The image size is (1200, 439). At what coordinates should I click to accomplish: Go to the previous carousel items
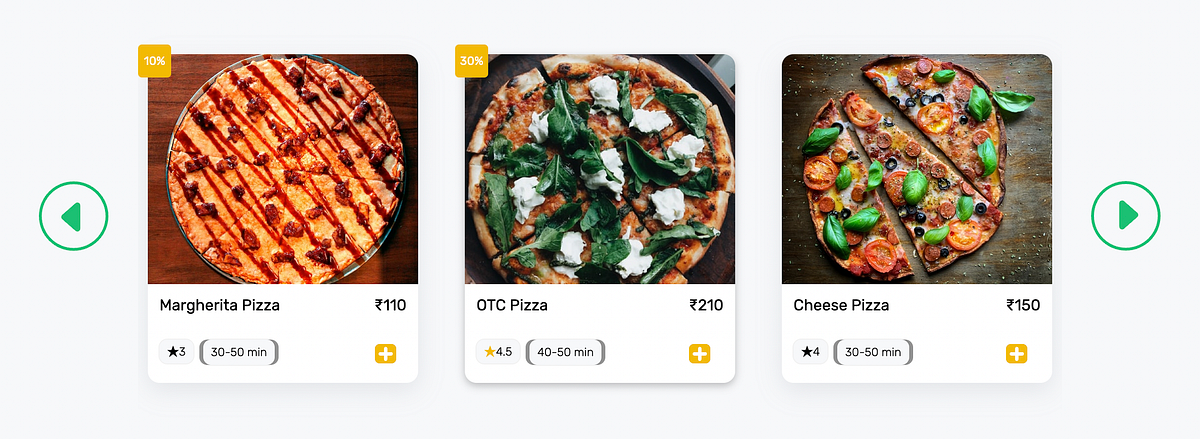[x=73, y=215]
